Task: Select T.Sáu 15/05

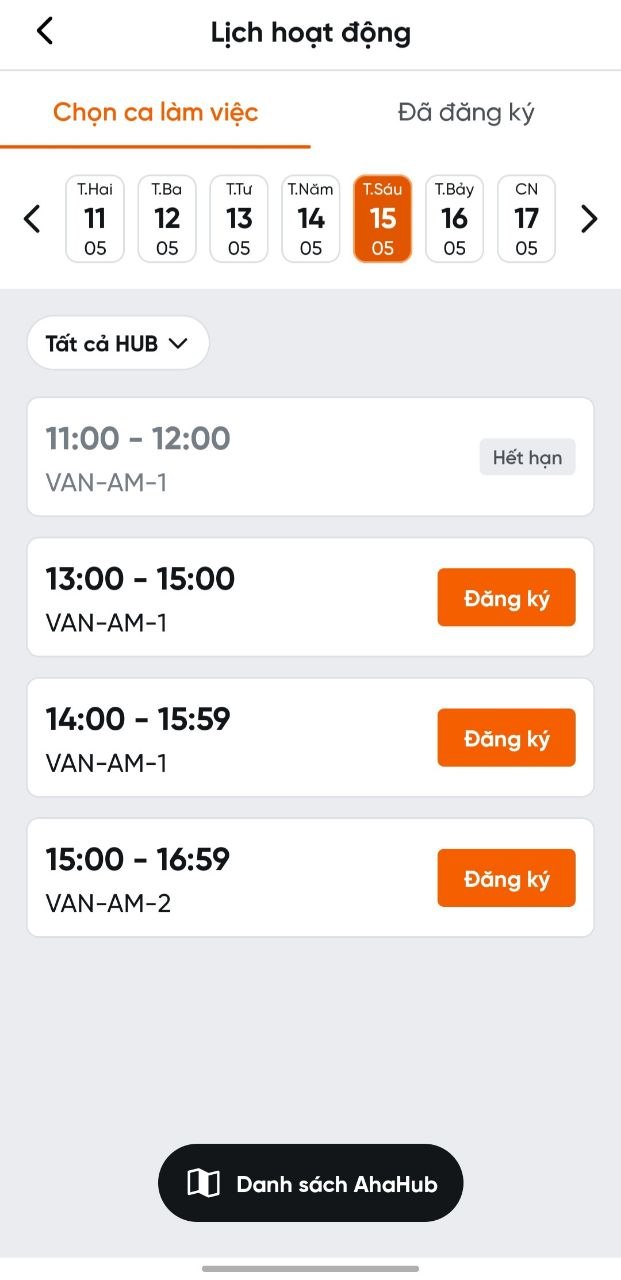Action: pyautogui.click(x=383, y=219)
